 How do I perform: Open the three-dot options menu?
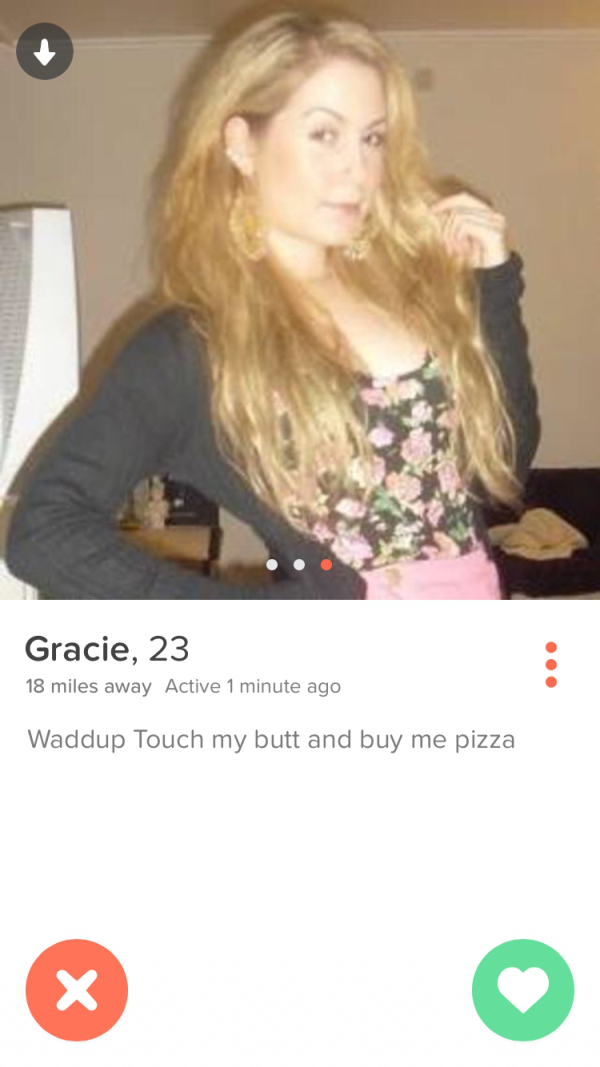[551, 664]
